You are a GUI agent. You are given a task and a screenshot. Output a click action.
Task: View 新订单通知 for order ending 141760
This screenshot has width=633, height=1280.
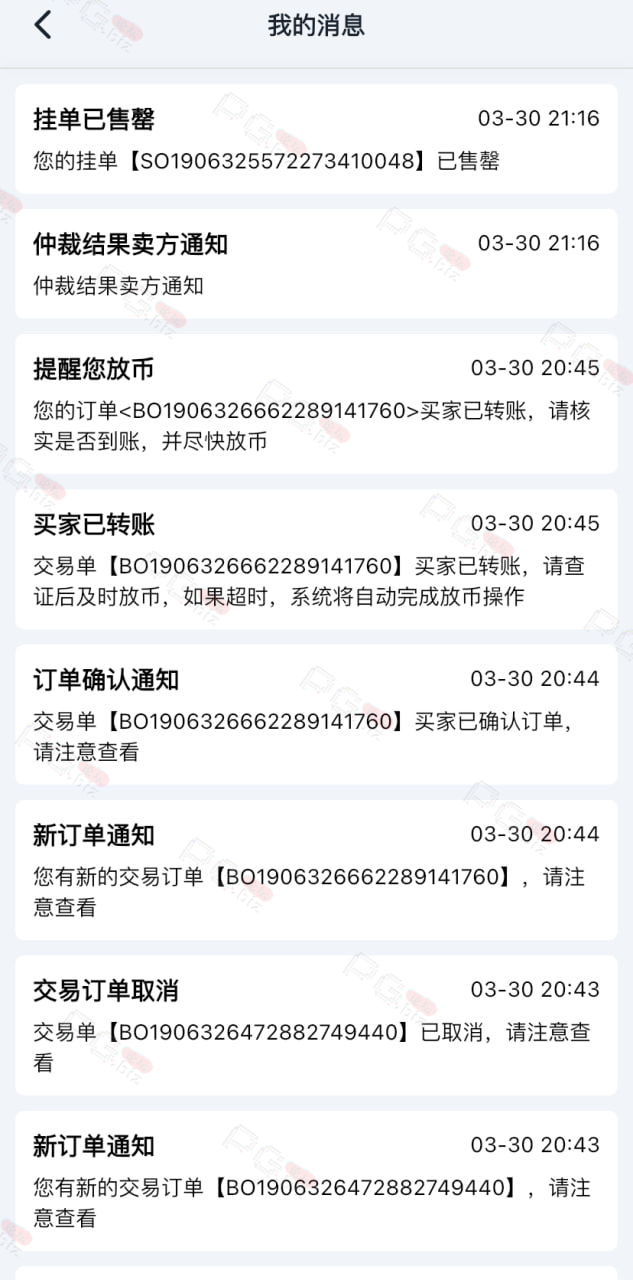point(316,870)
